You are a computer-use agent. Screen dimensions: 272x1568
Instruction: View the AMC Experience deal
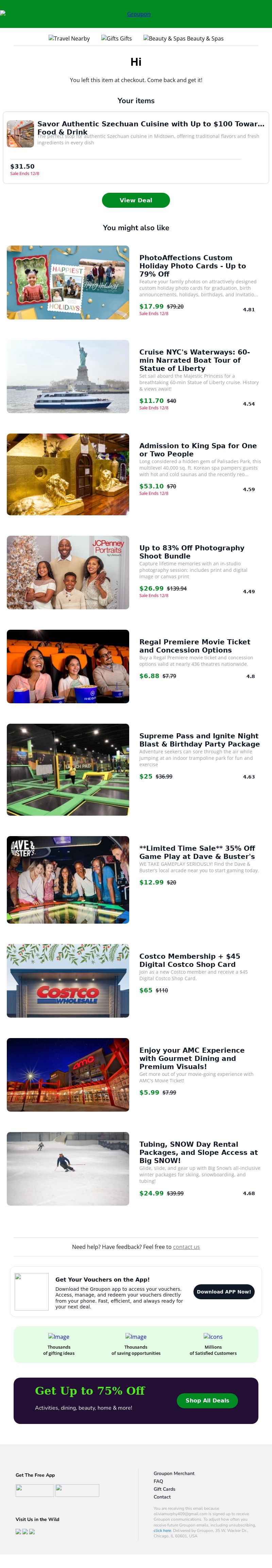192,1059
